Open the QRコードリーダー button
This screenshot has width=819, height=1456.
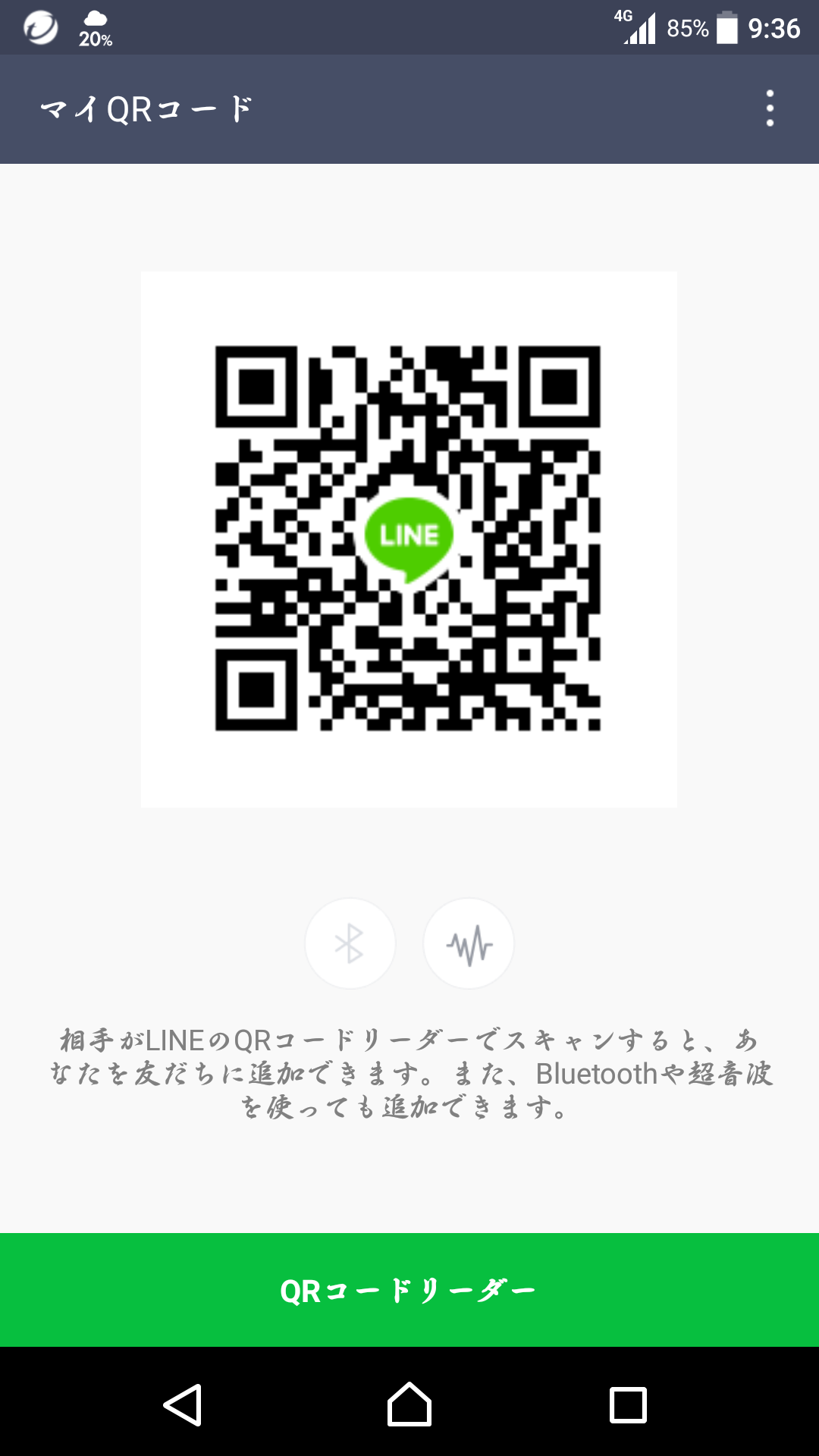pyautogui.click(x=409, y=1290)
